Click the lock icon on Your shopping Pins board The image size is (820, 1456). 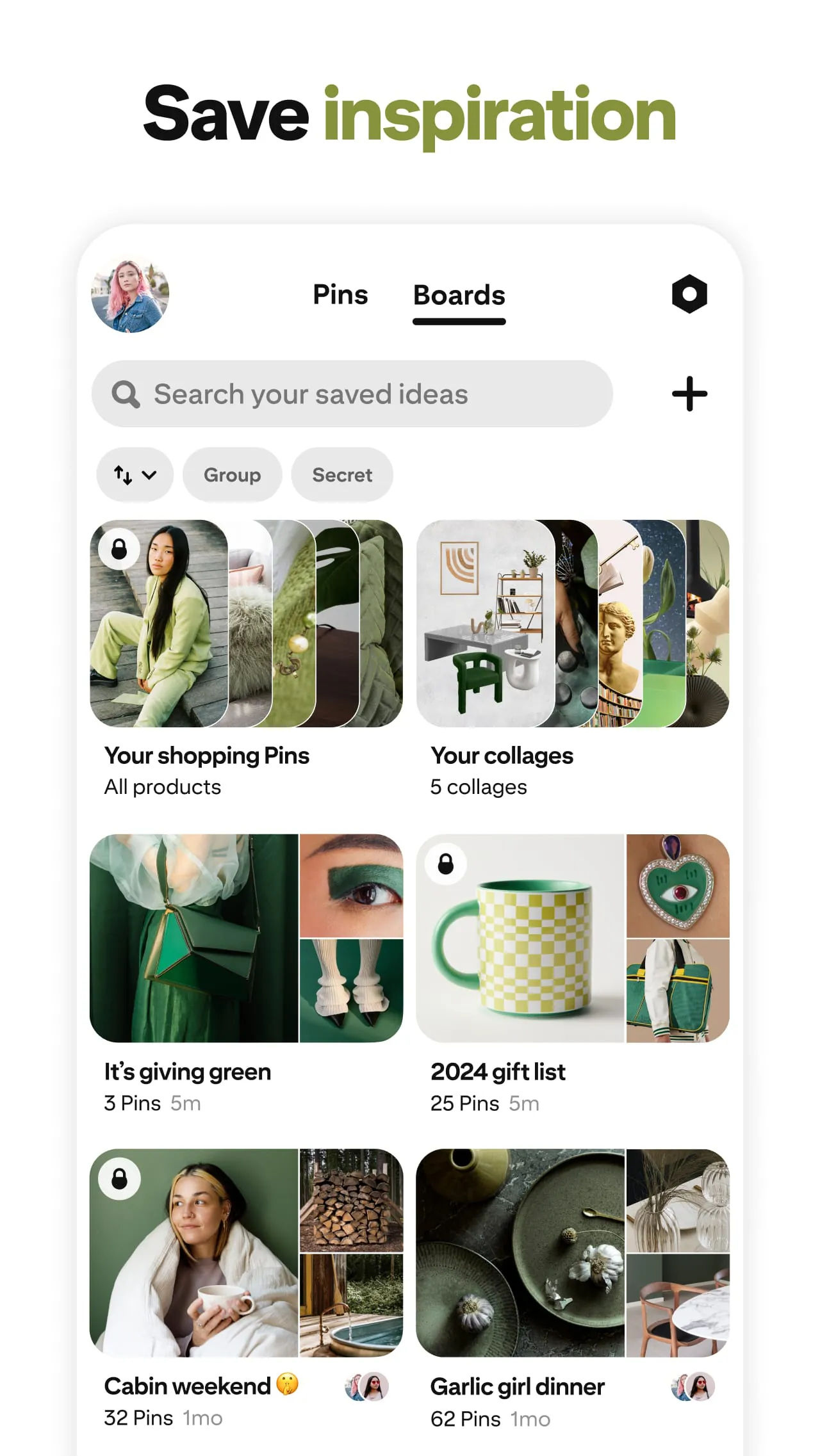pyautogui.click(x=119, y=548)
